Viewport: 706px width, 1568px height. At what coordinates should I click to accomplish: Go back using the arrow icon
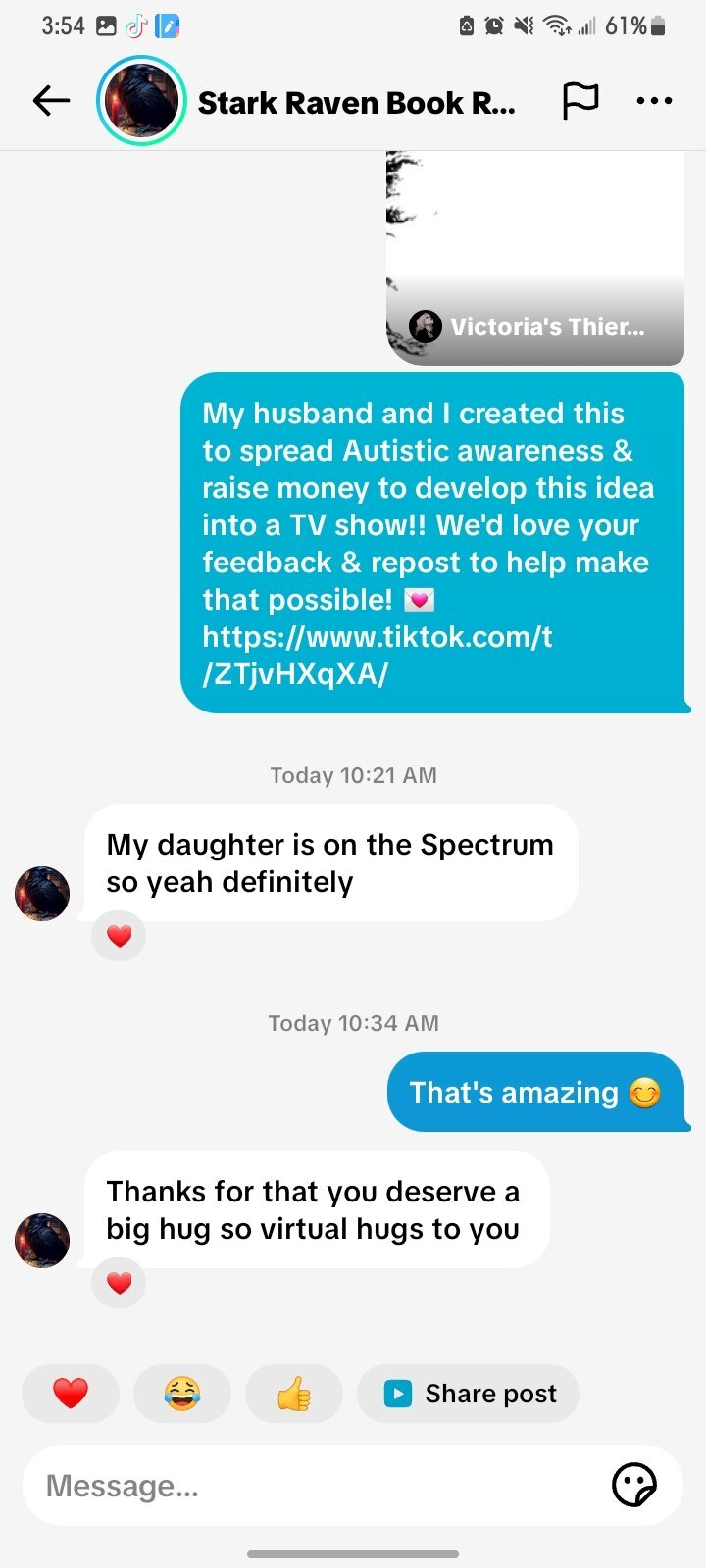point(51,101)
